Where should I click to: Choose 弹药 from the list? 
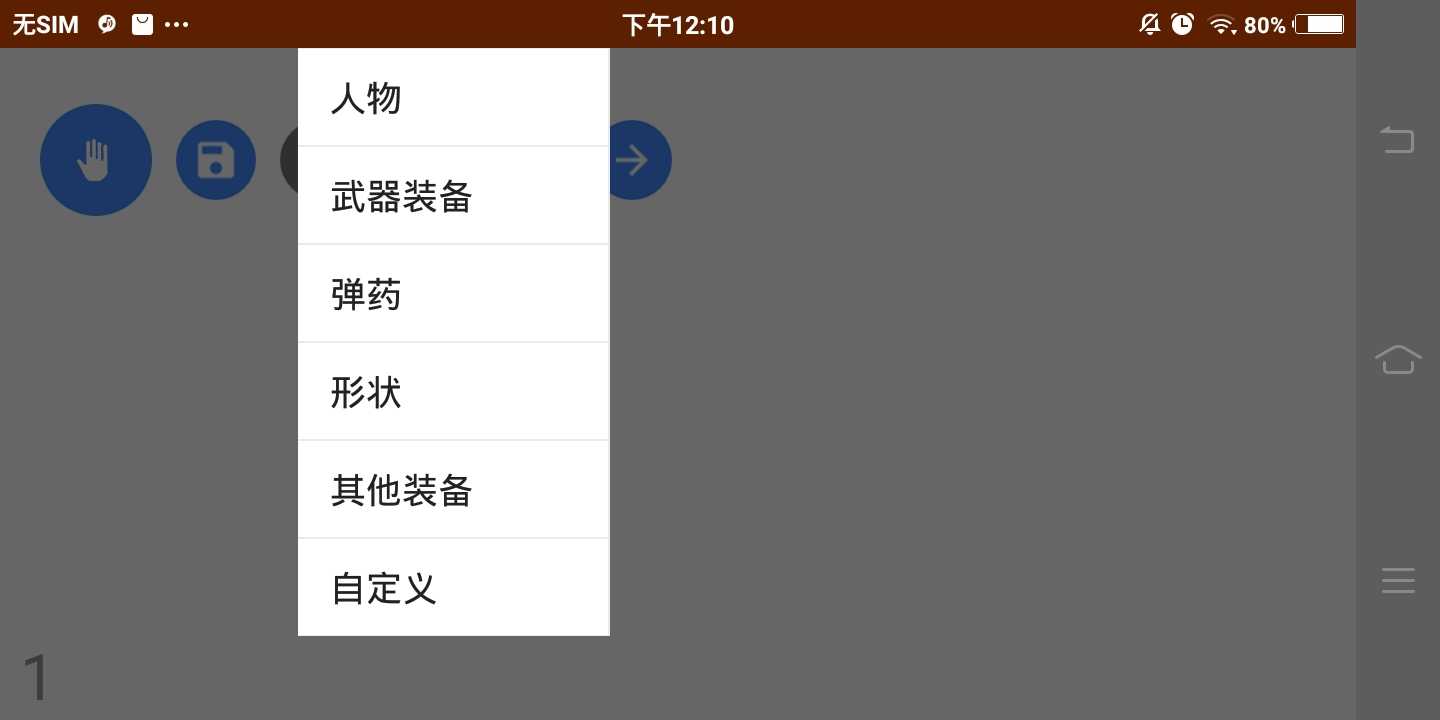pos(453,294)
